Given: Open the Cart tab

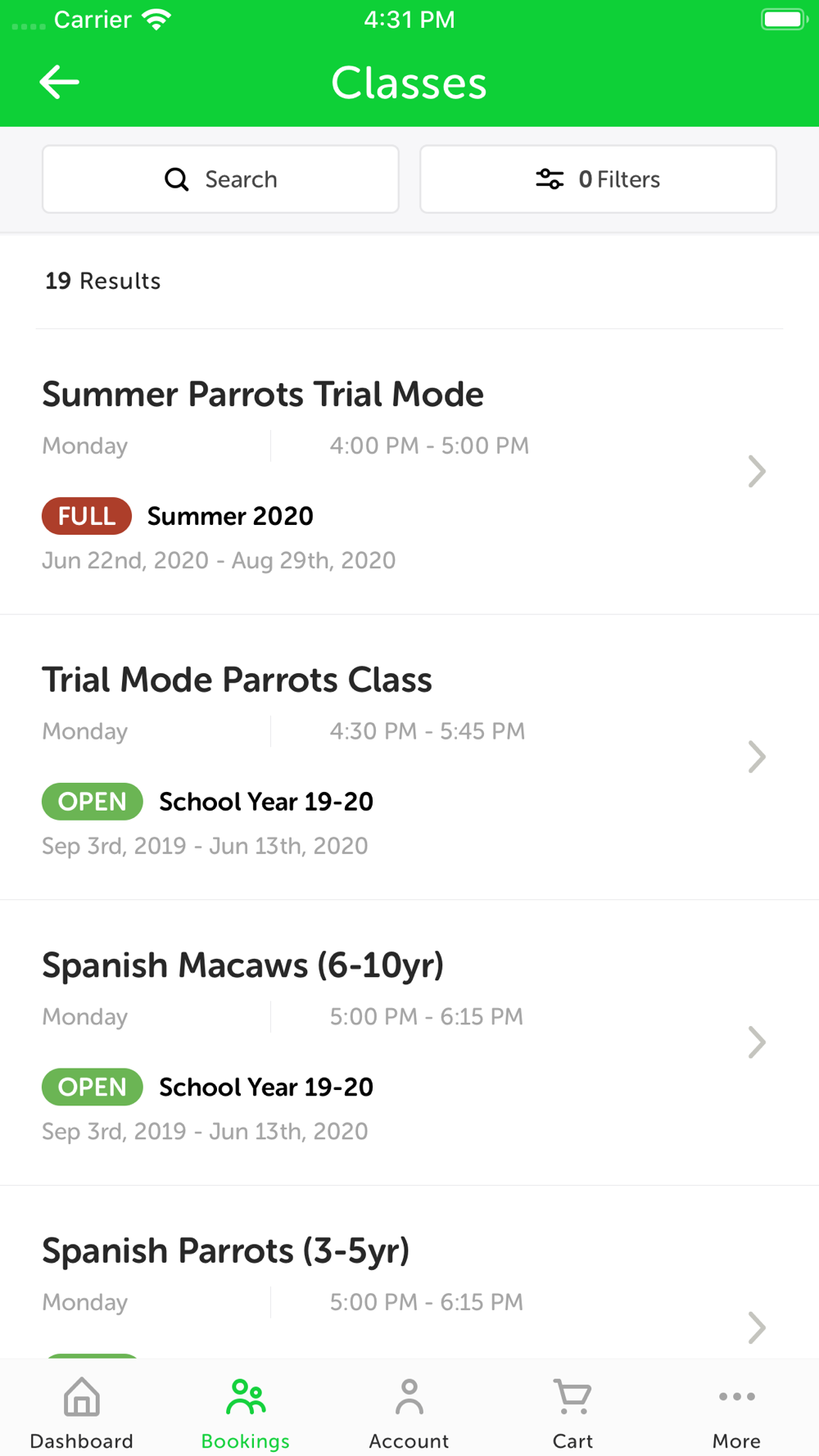Looking at the screenshot, I should tap(572, 1412).
